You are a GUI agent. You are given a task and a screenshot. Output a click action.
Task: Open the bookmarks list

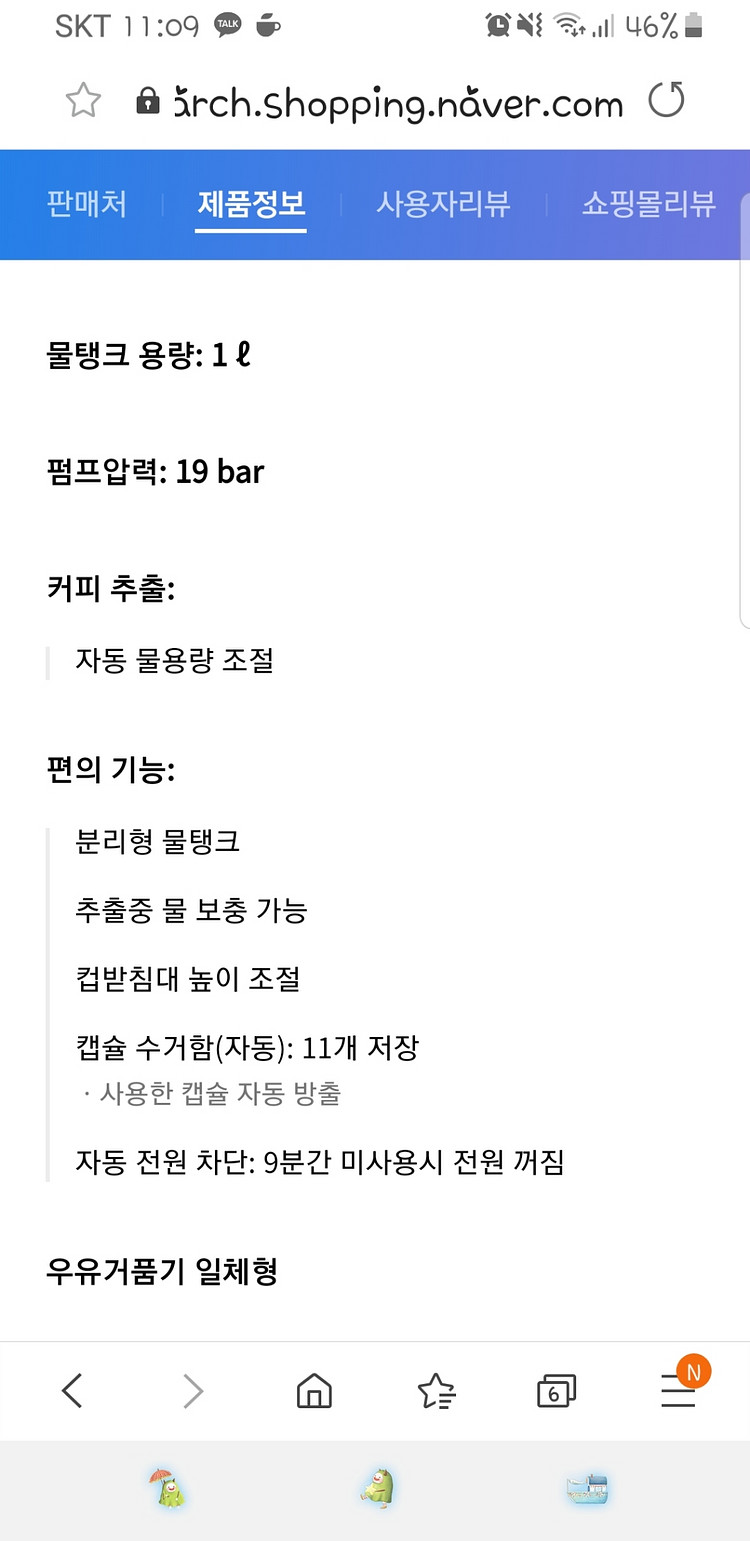click(436, 1391)
